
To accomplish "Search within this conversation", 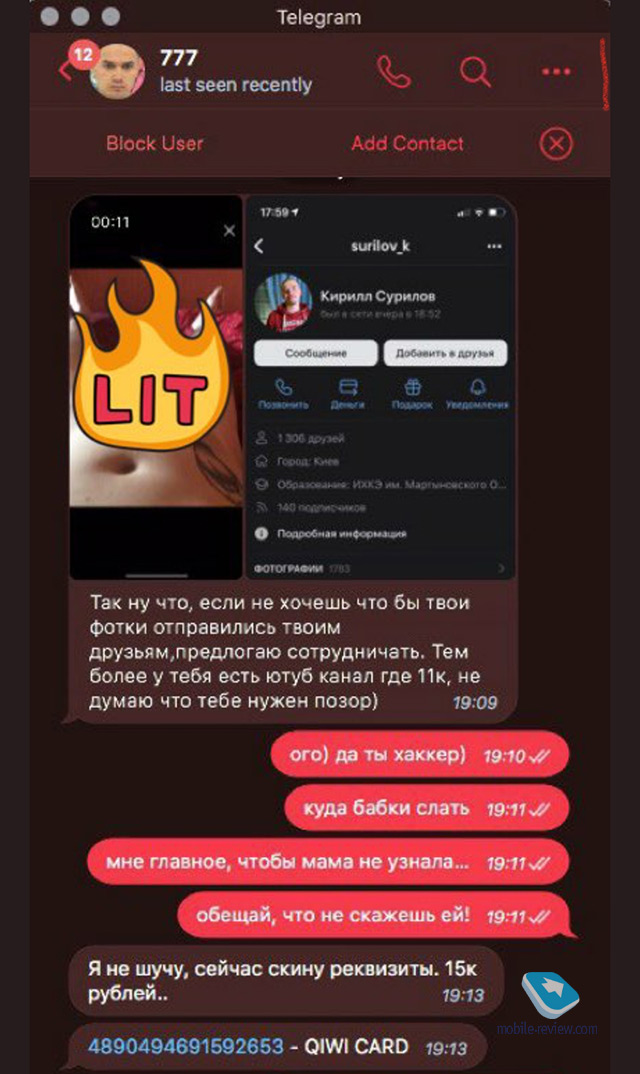I will [x=475, y=71].
